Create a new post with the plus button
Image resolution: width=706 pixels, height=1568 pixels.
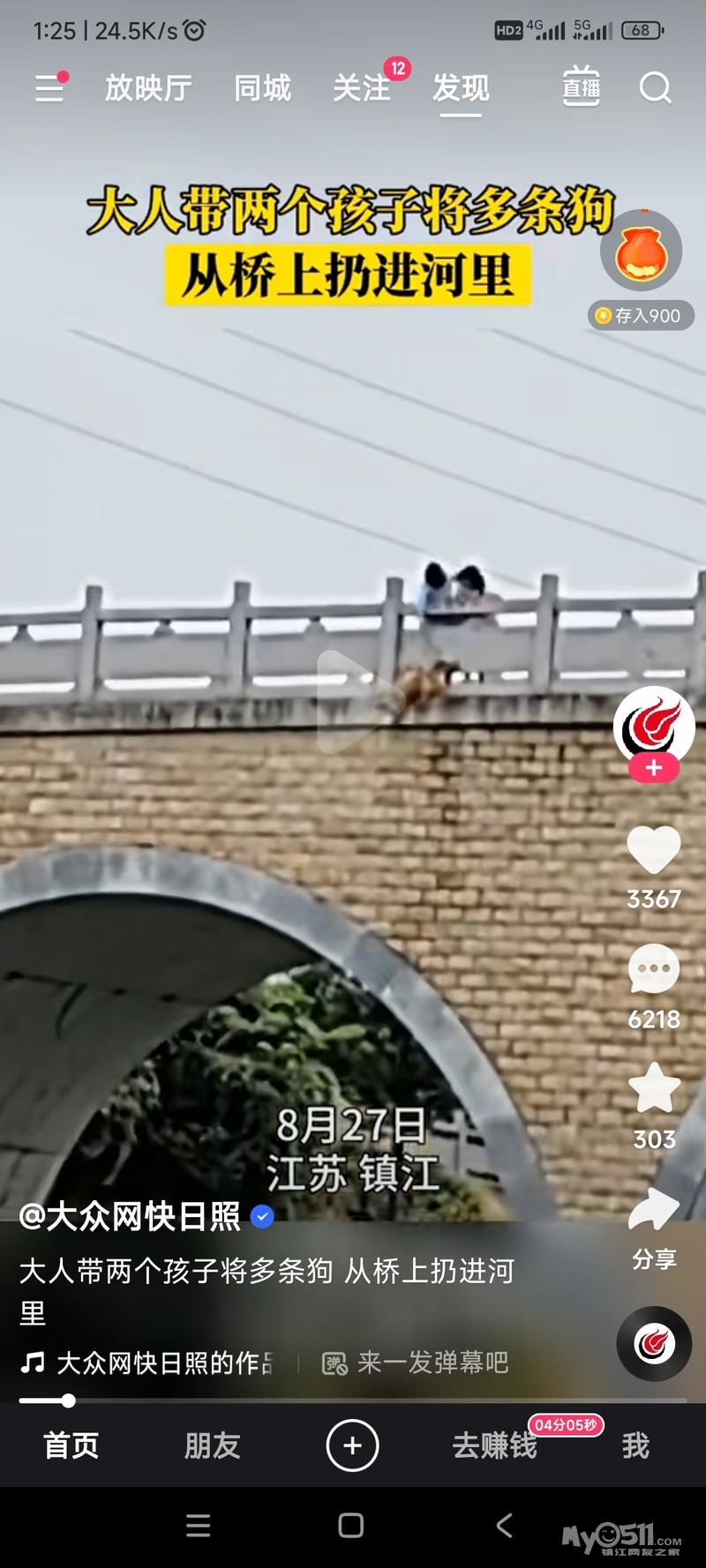click(352, 1445)
